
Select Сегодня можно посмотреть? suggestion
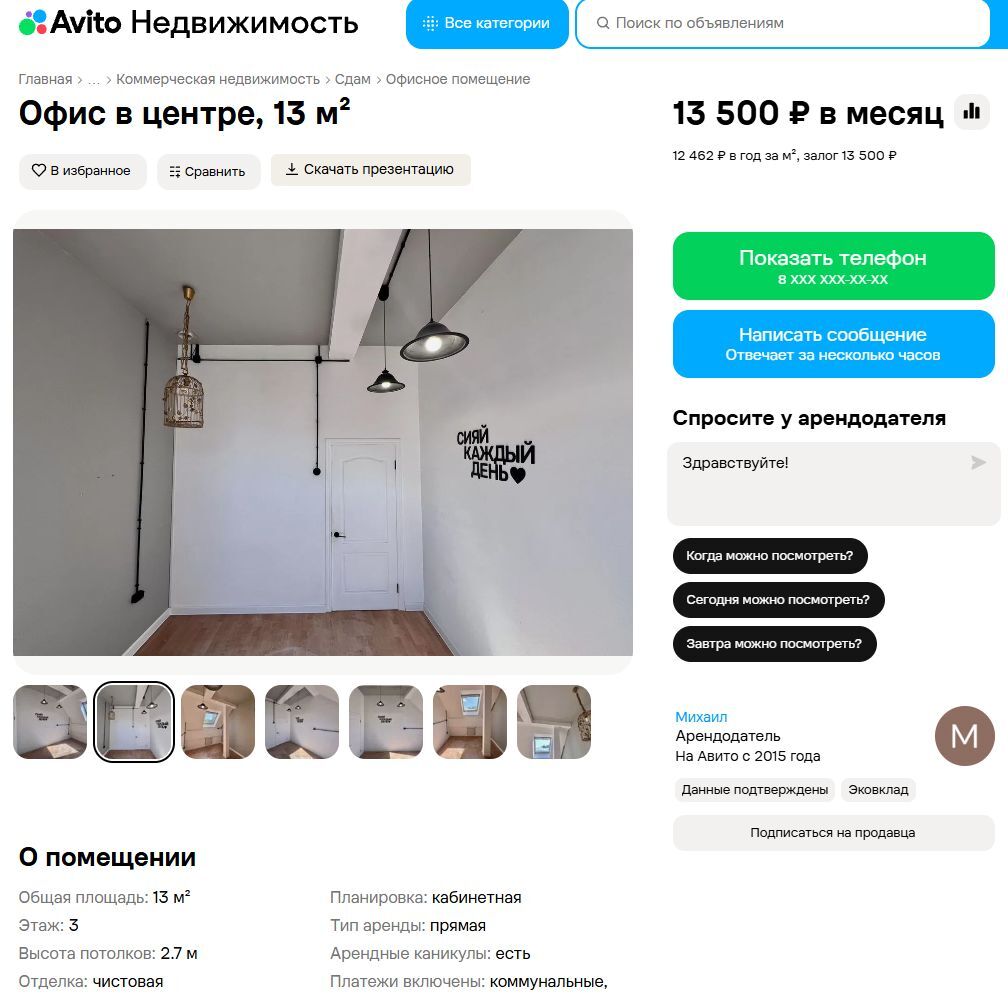click(778, 600)
